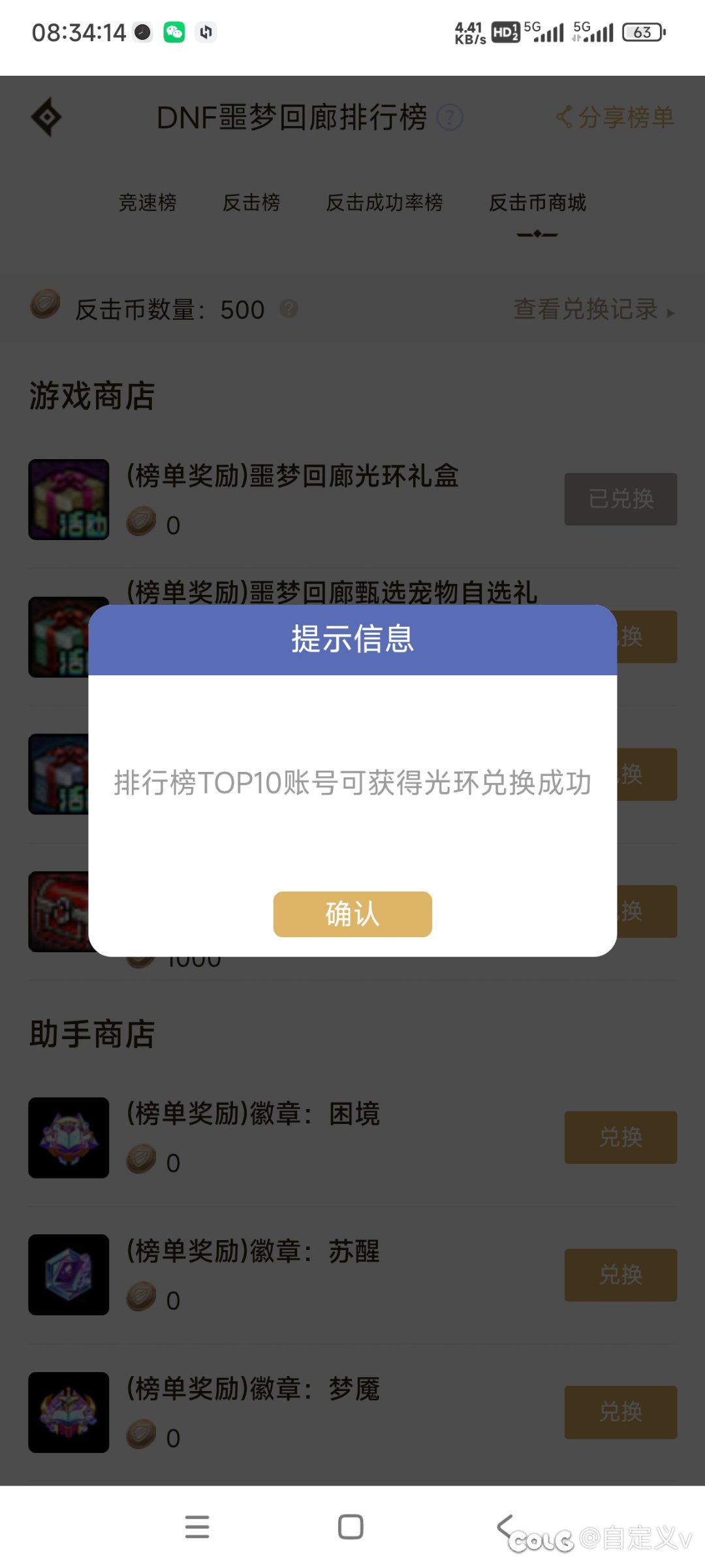The height and width of the screenshot is (1568, 705).
Task: Redeem the 徽章：困境 badge
Action: 621,1137
